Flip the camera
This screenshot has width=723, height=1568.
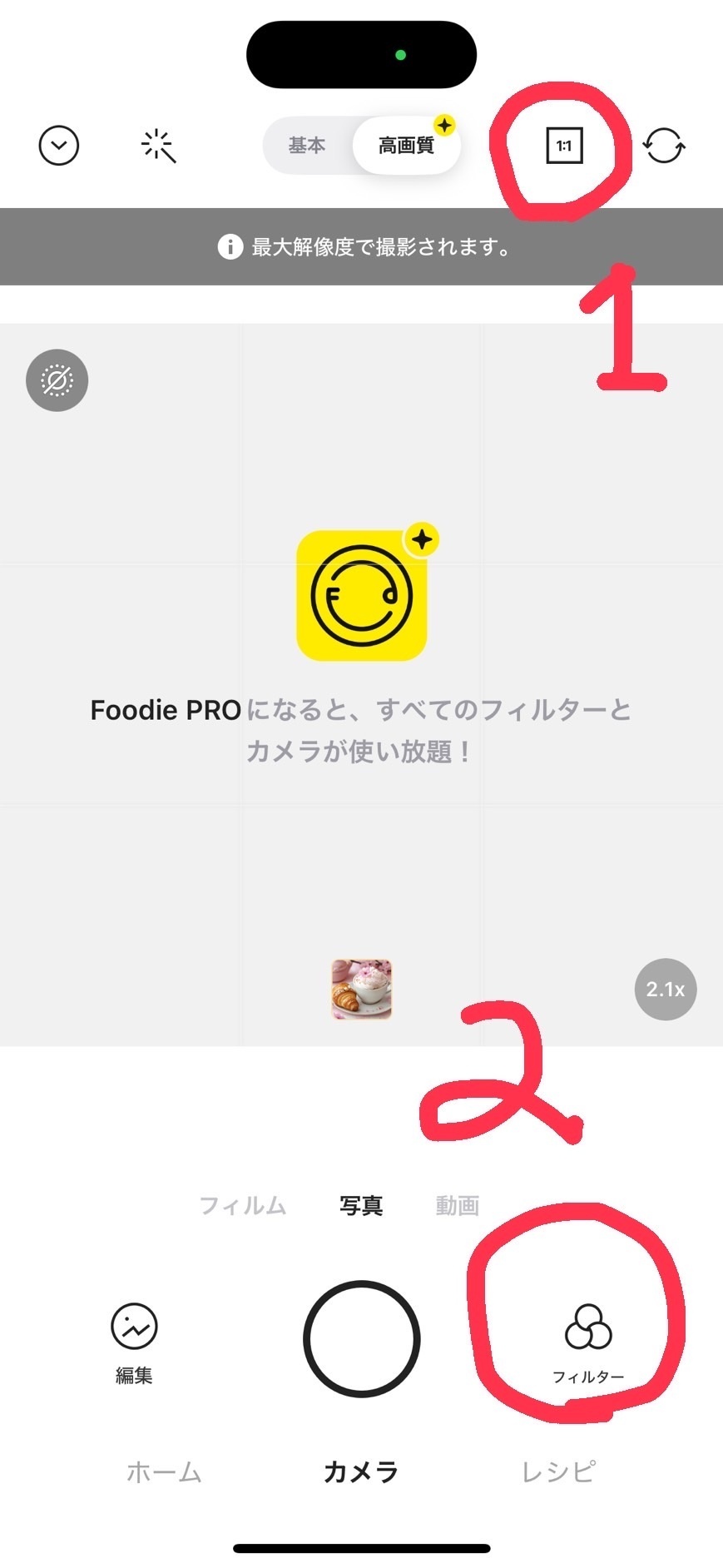[664, 146]
